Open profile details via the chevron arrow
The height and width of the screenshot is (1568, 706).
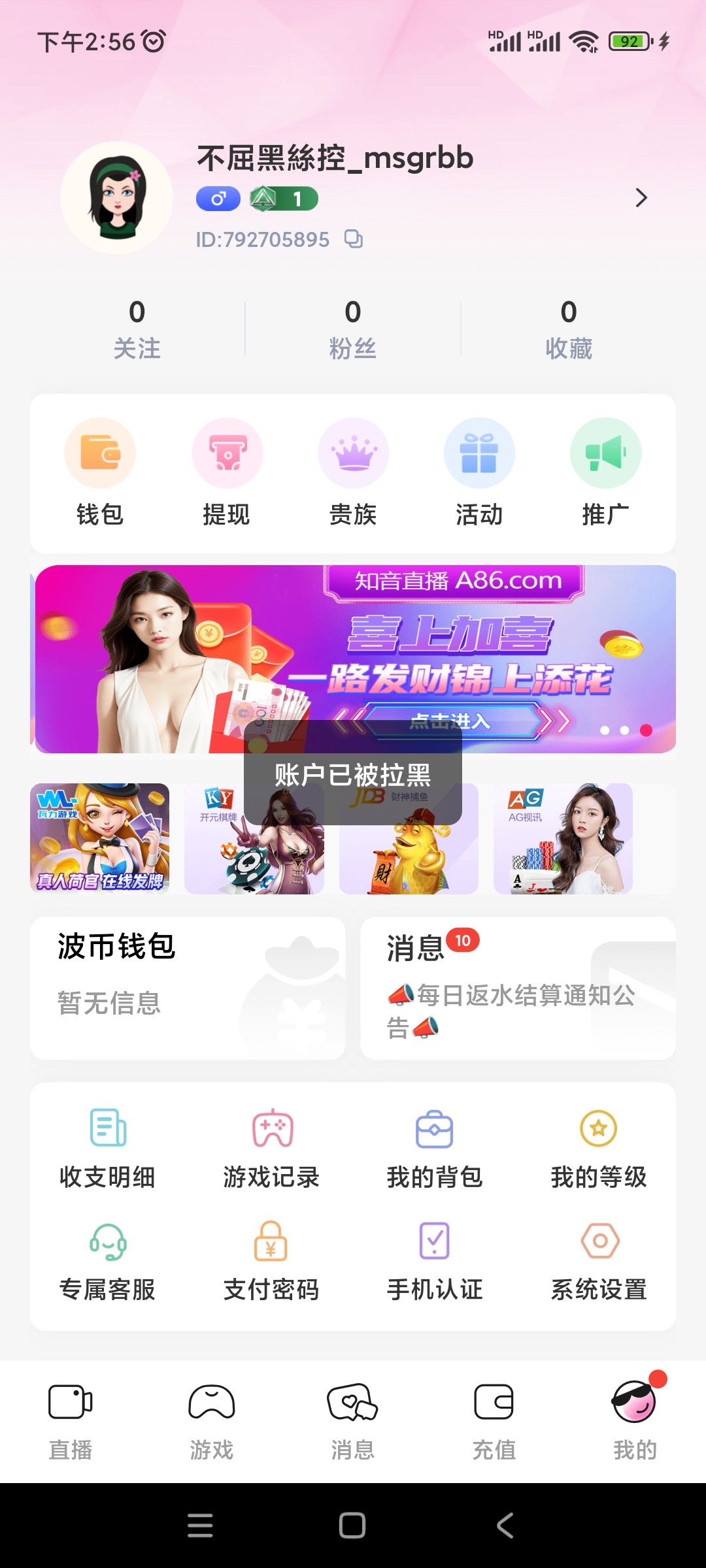641,197
